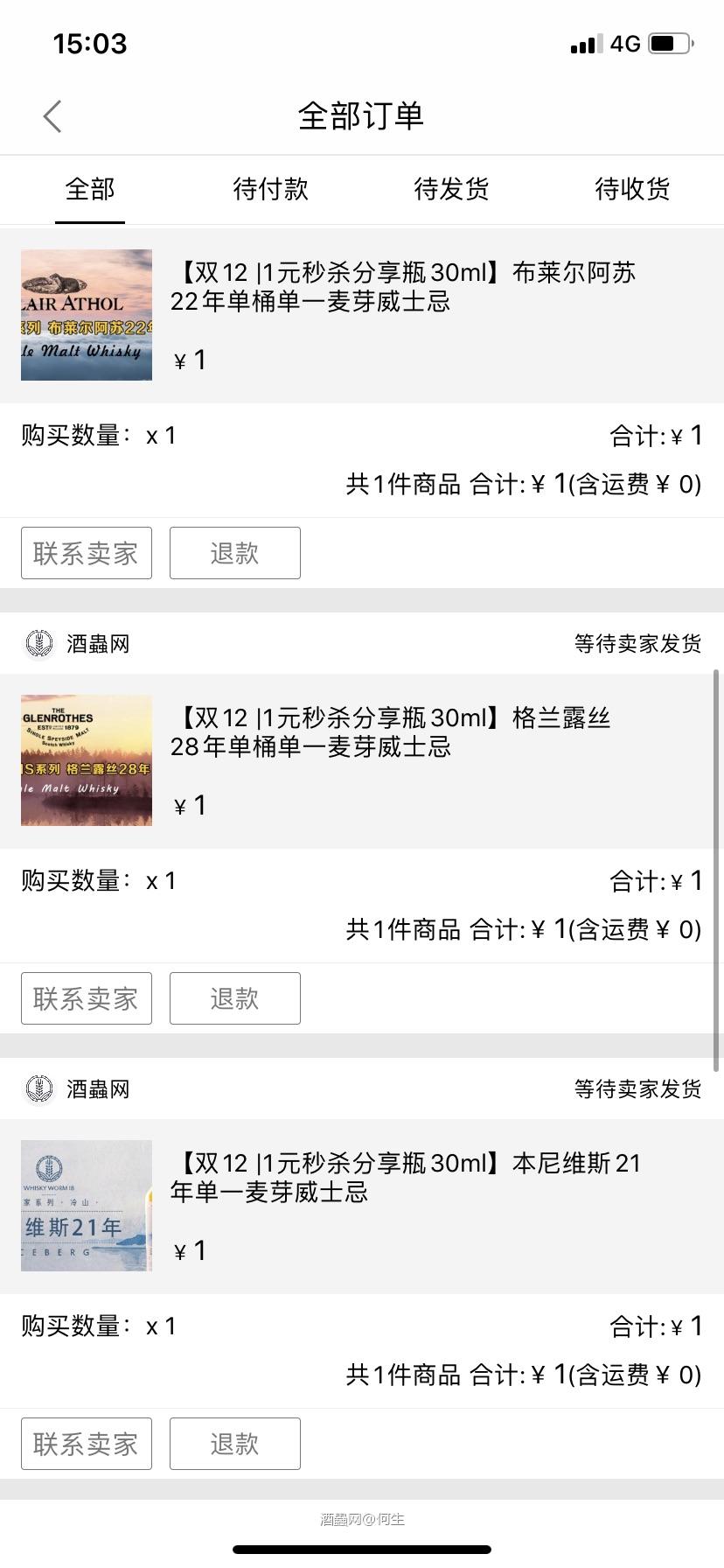
Task: Open the back arrow to leave 全部订单
Action: tap(52, 115)
